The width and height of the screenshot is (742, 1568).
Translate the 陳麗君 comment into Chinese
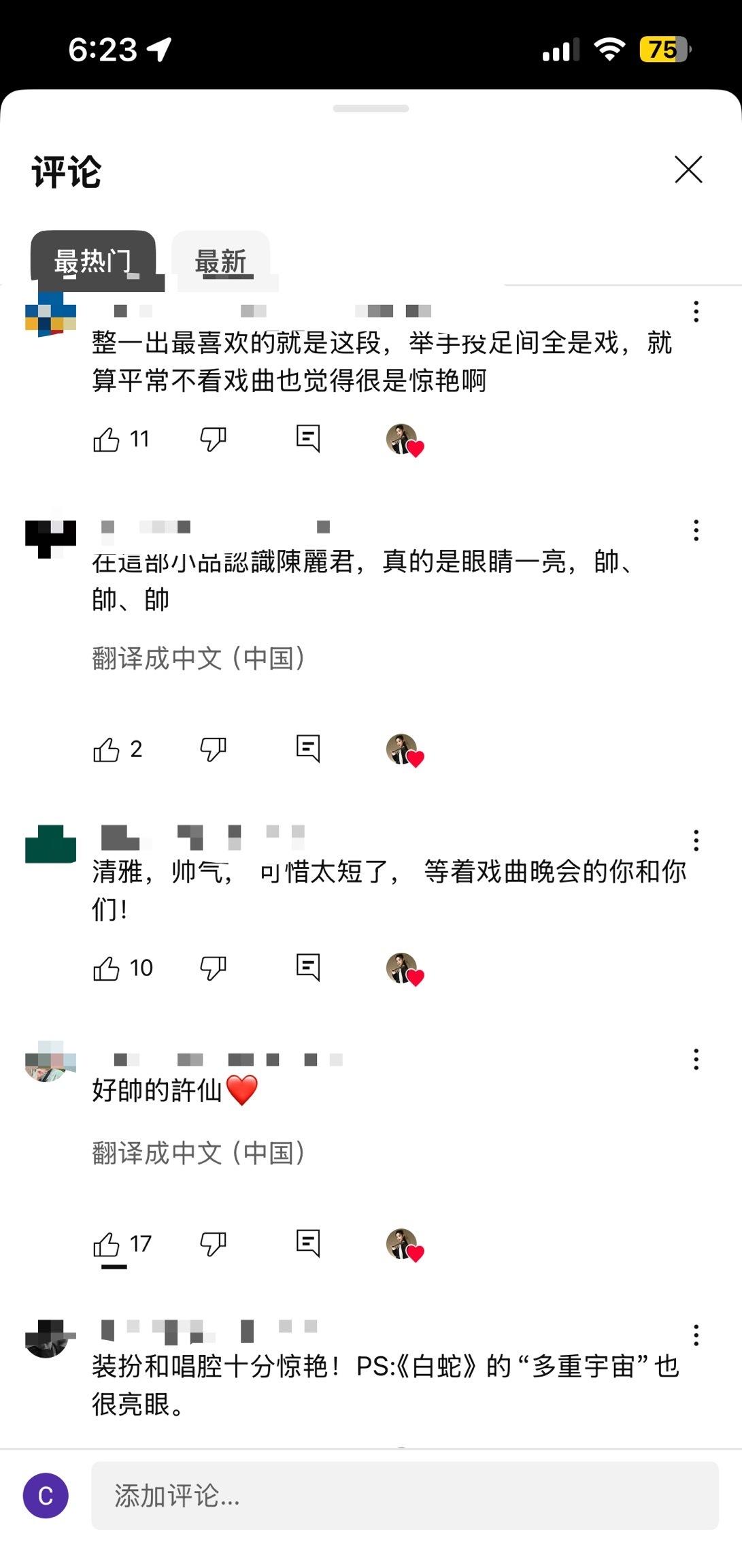[198, 659]
